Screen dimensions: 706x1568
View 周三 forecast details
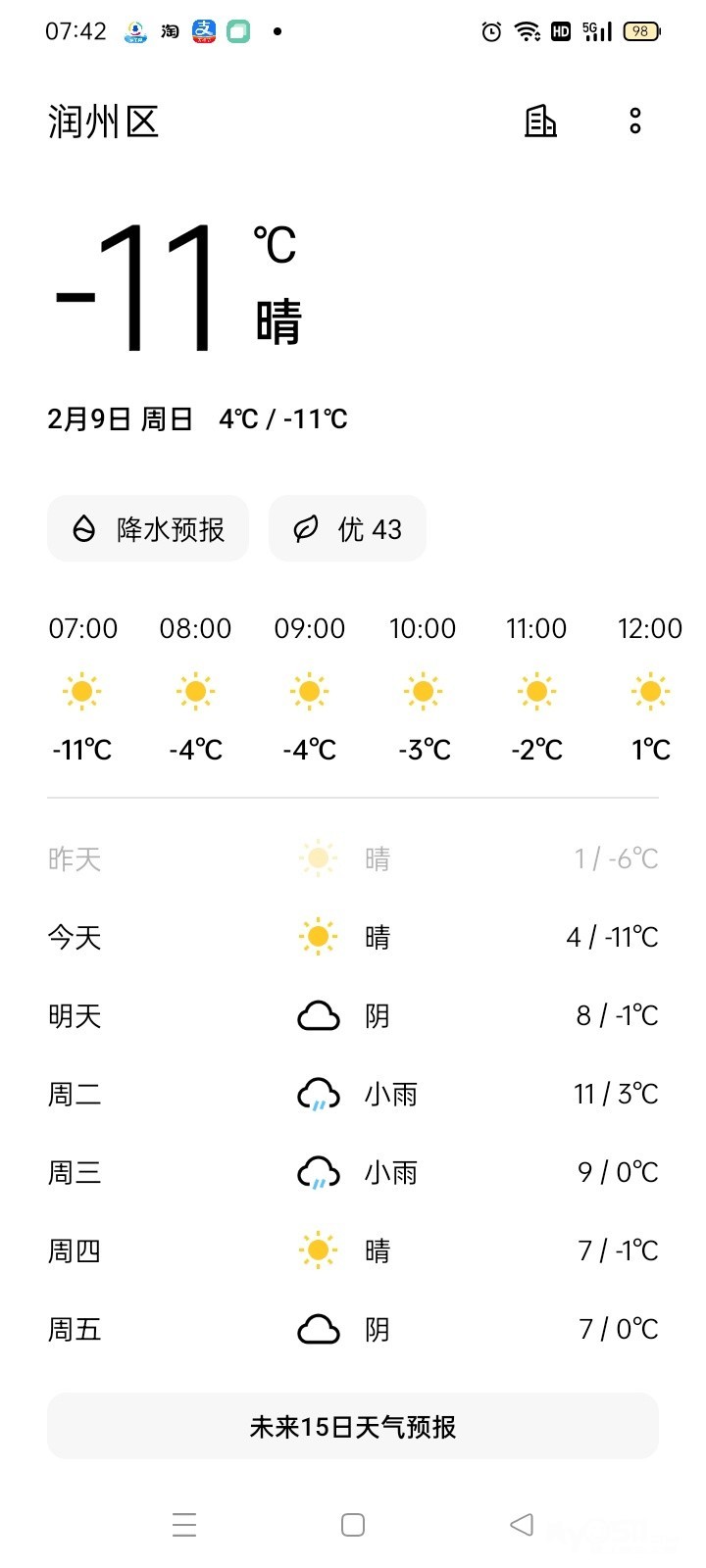(x=353, y=1172)
